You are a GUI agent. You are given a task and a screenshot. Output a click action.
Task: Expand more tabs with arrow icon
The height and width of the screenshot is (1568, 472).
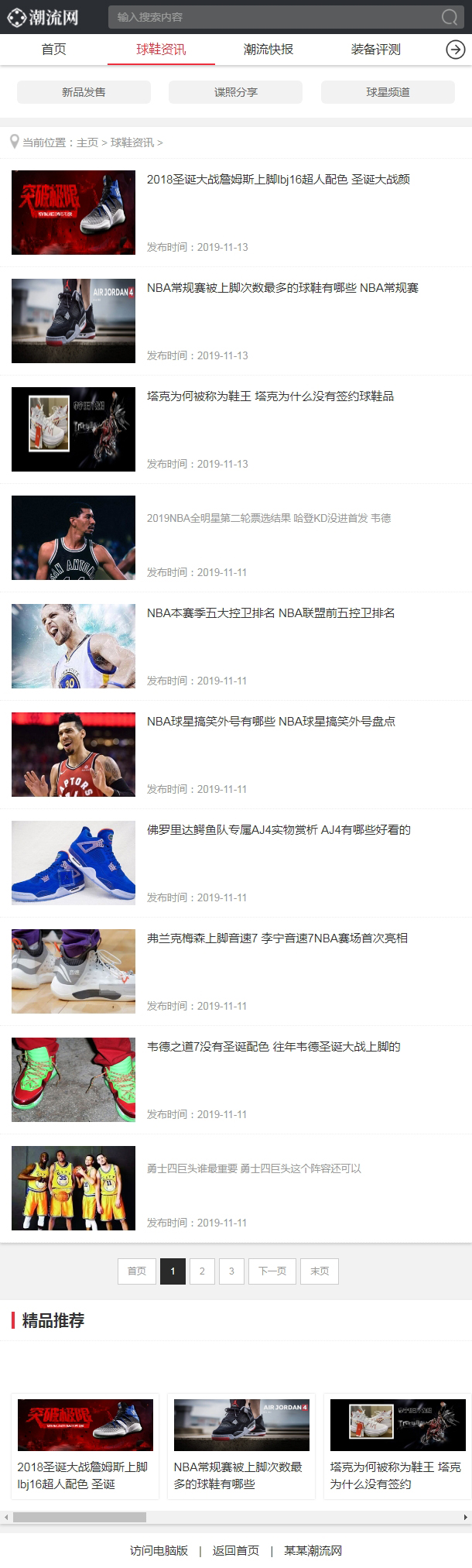[x=456, y=50]
